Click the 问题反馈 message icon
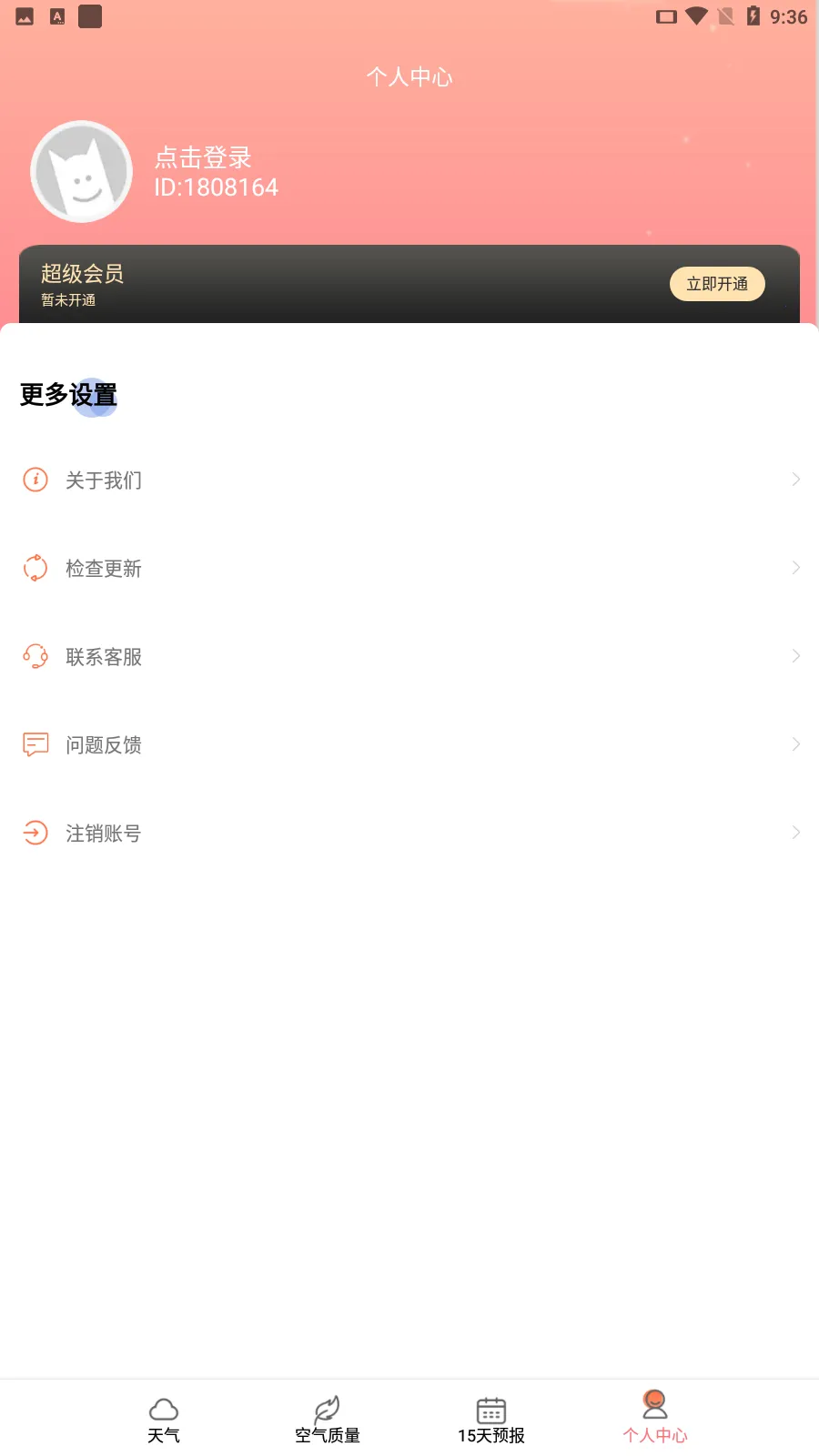 (x=35, y=743)
